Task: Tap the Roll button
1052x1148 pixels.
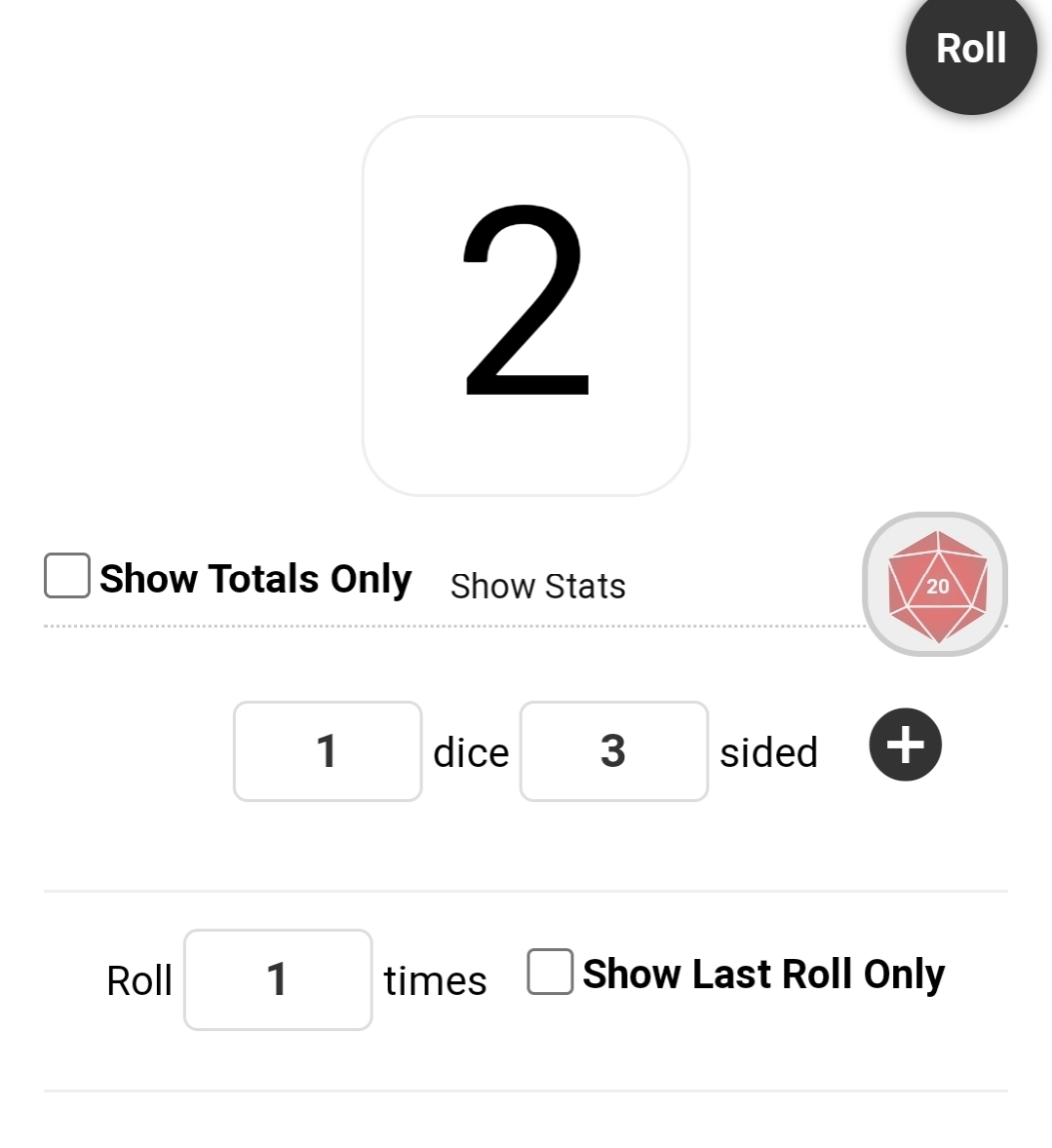Action: (x=970, y=51)
